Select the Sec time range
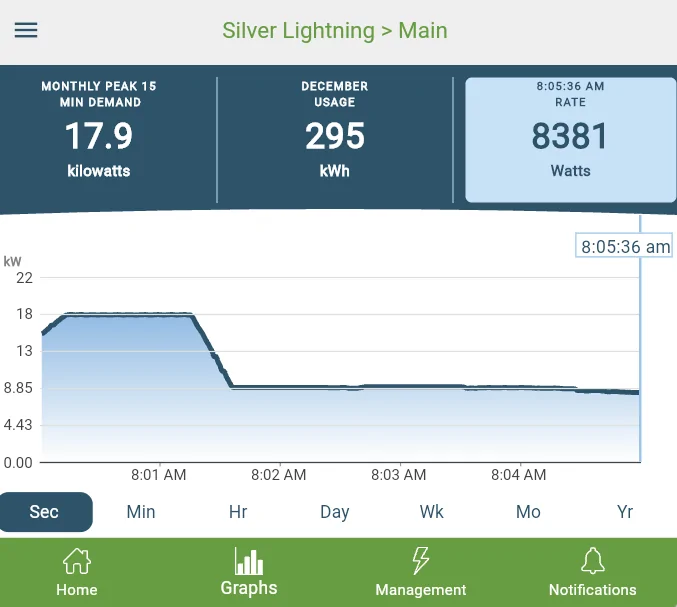The height and width of the screenshot is (607, 677). (x=45, y=512)
